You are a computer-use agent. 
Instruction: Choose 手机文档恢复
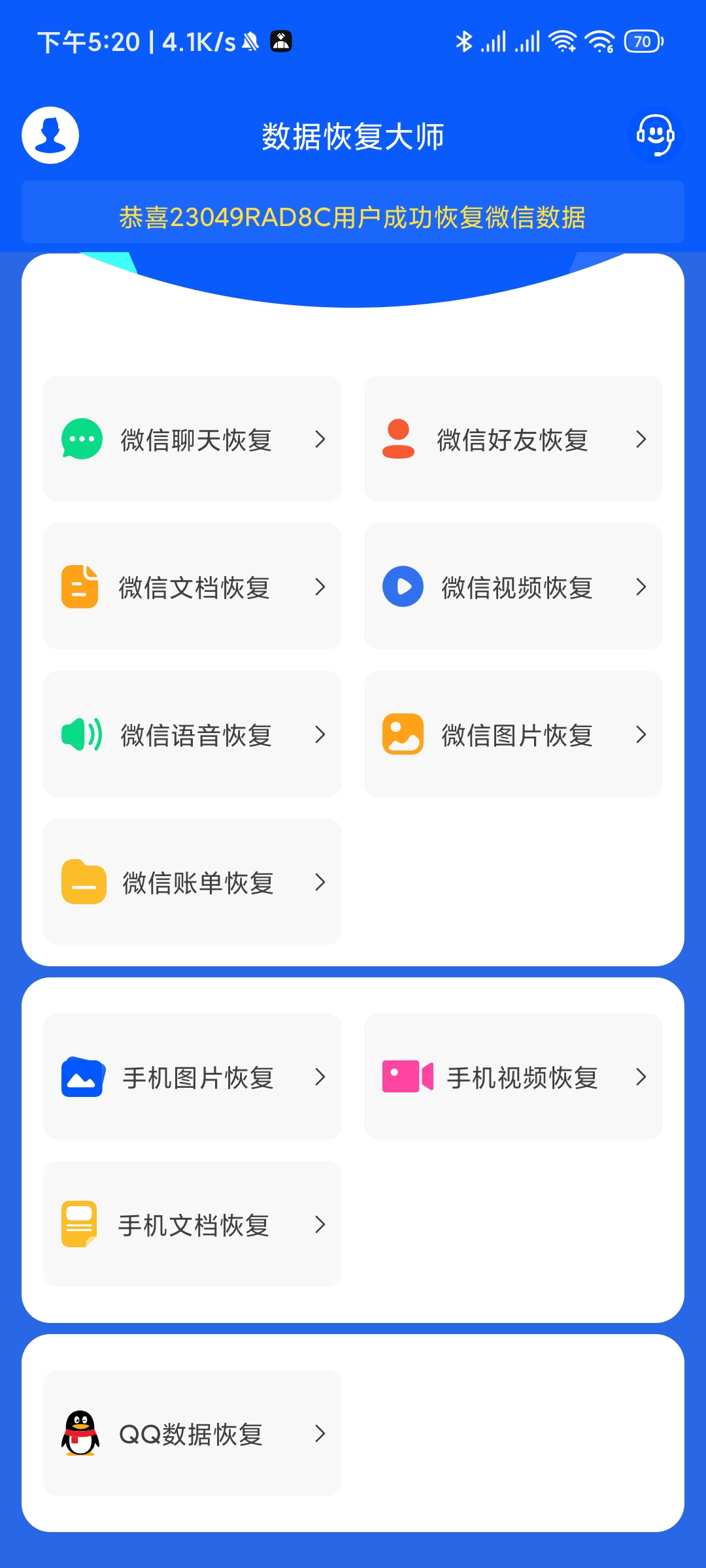pyautogui.click(x=192, y=1224)
